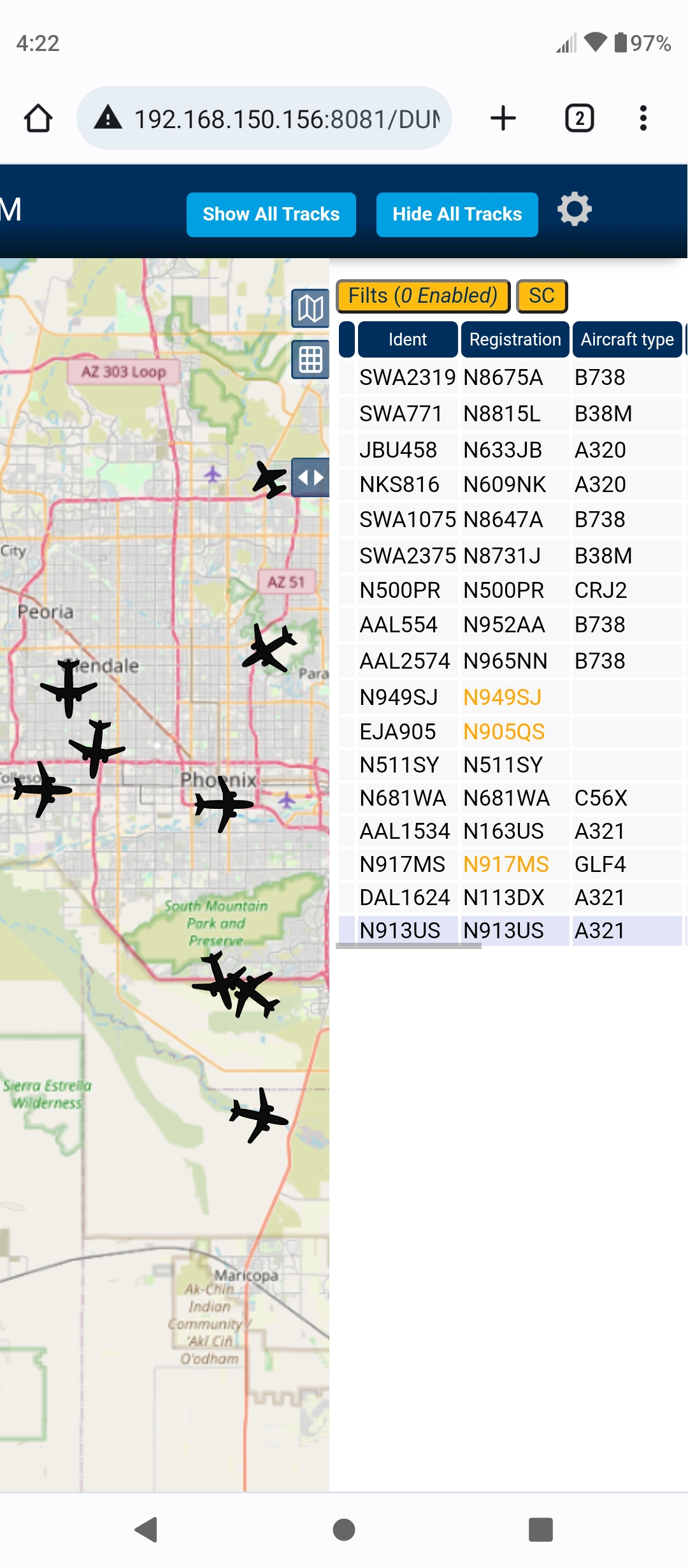
Task: Open the browser tab switcher
Action: click(580, 118)
